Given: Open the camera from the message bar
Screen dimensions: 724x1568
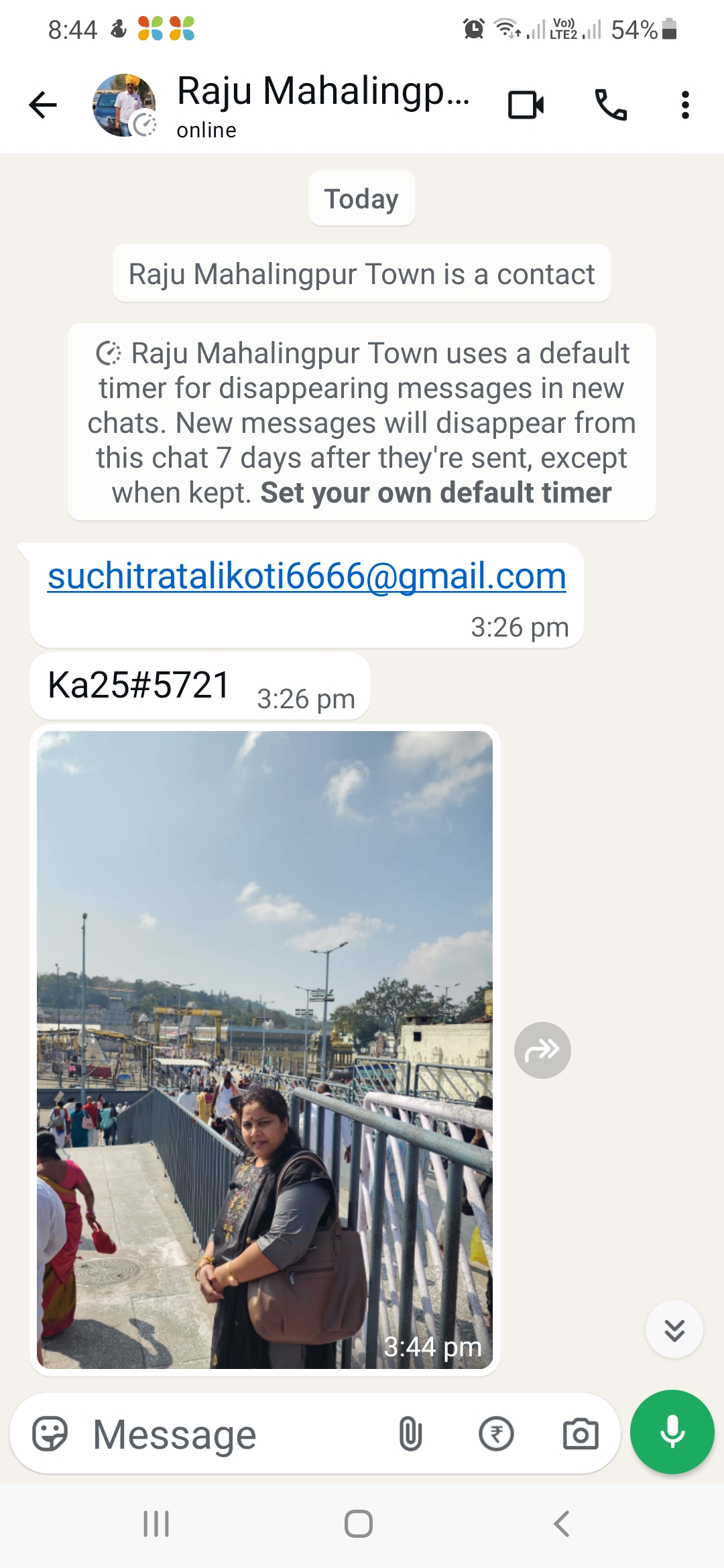Looking at the screenshot, I should pos(581,1434).
